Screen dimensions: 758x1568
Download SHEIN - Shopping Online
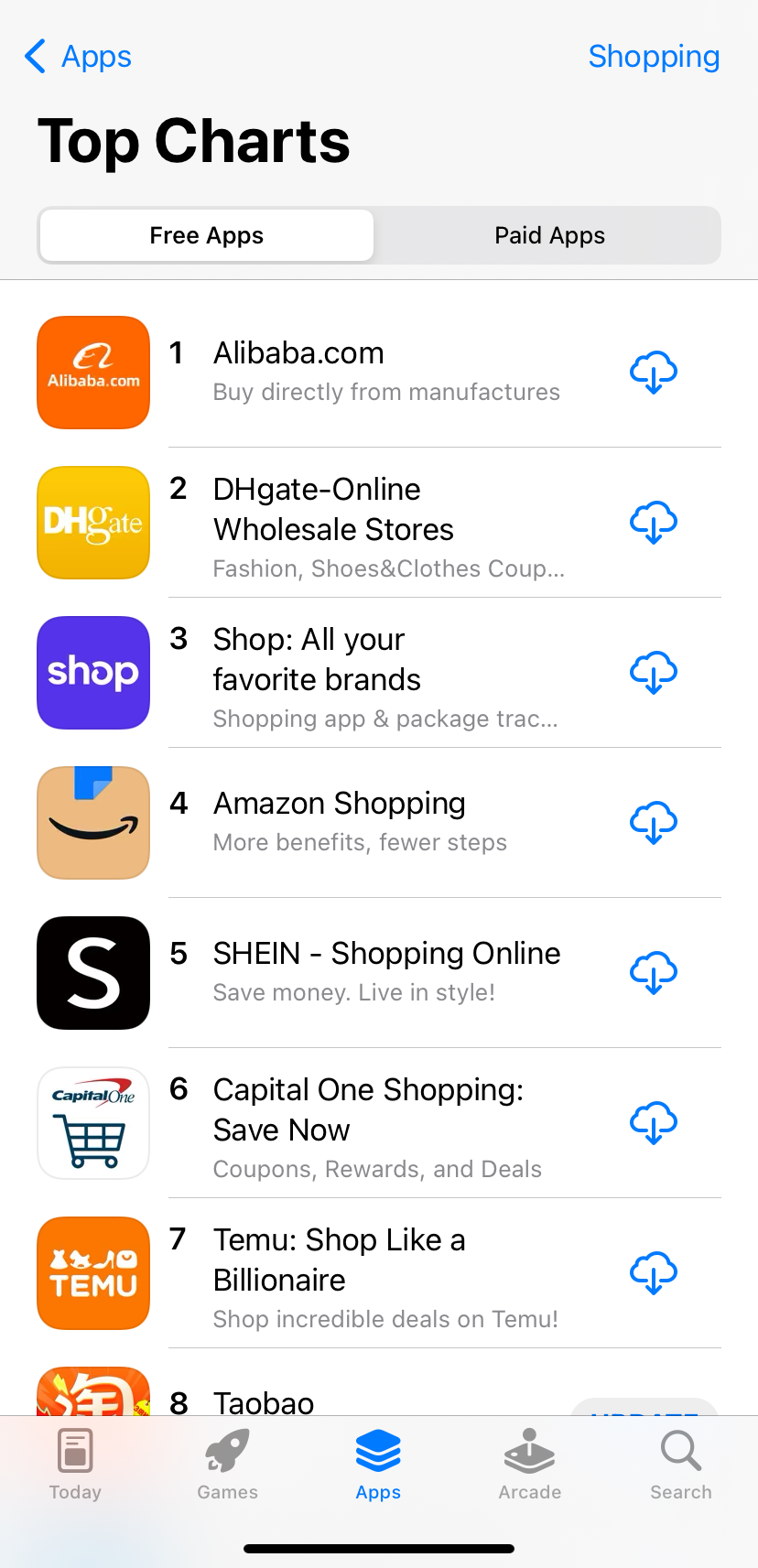[653, 972]
